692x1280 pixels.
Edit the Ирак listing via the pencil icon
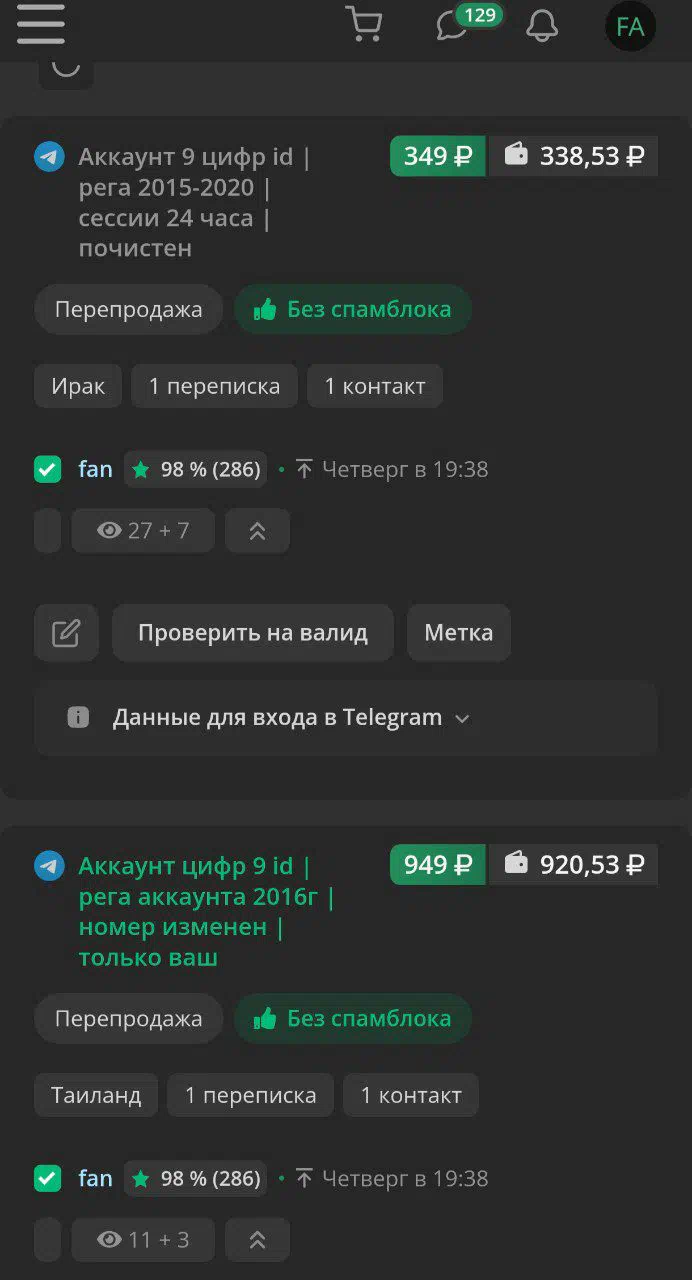(x=66, y=633)
